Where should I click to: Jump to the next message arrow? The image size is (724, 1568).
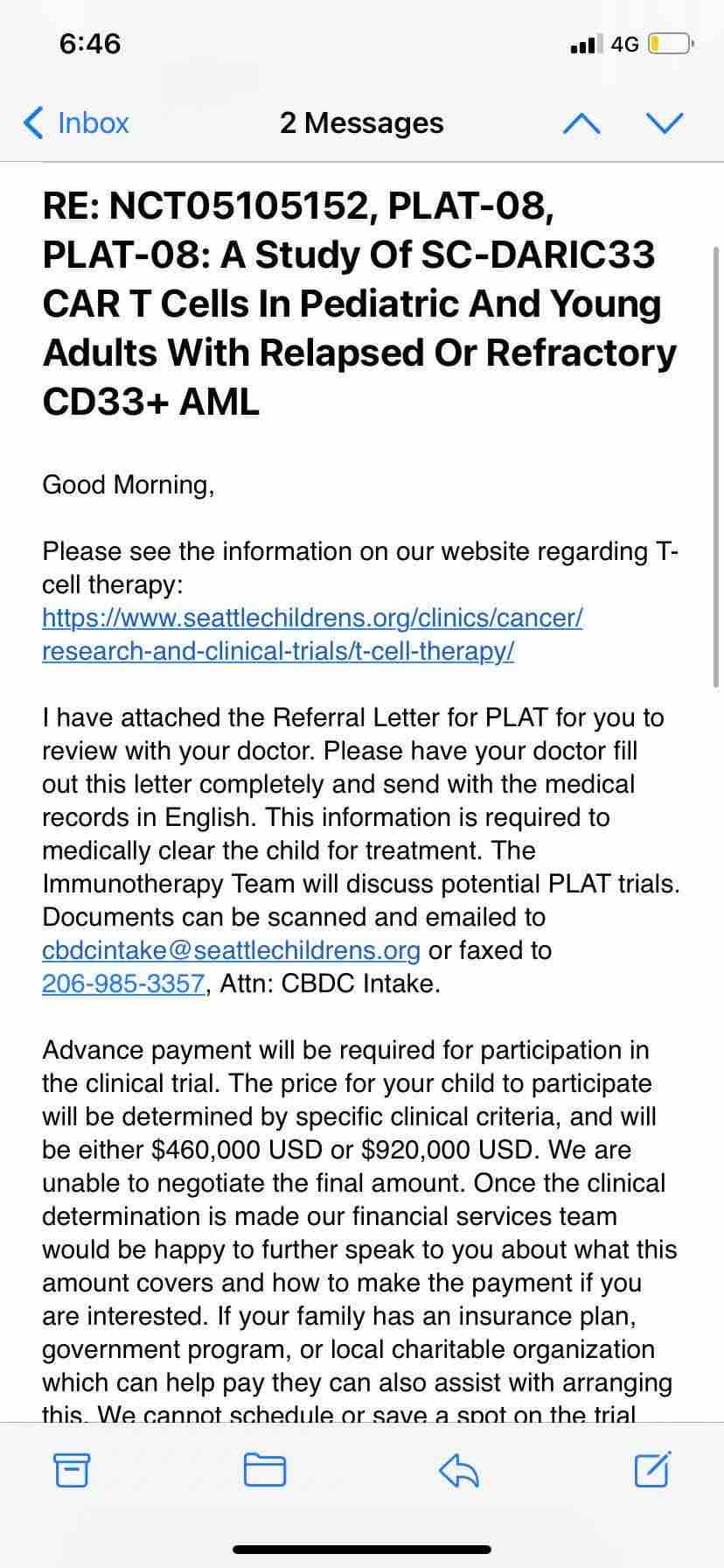click(665, 122)
